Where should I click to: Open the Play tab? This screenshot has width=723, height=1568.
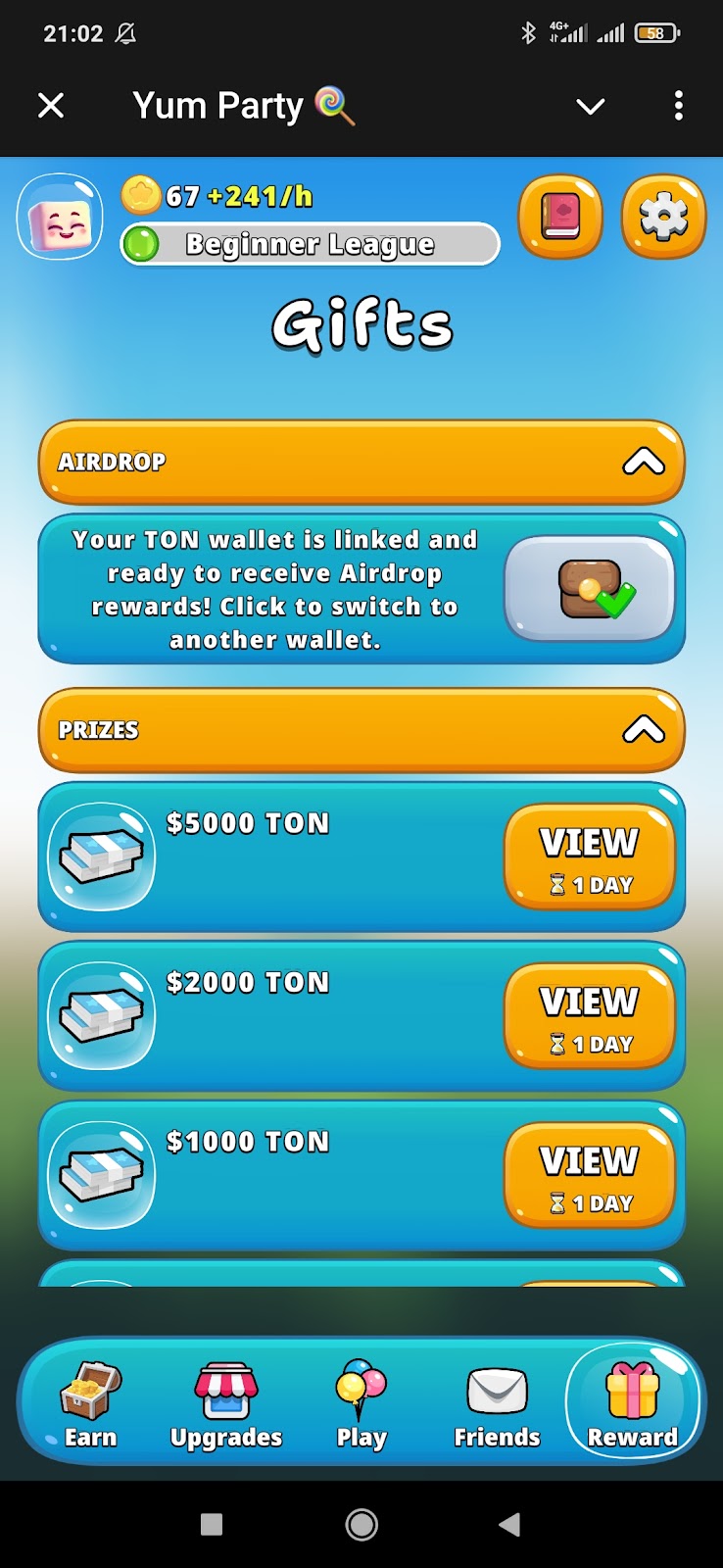(361, 1404)
